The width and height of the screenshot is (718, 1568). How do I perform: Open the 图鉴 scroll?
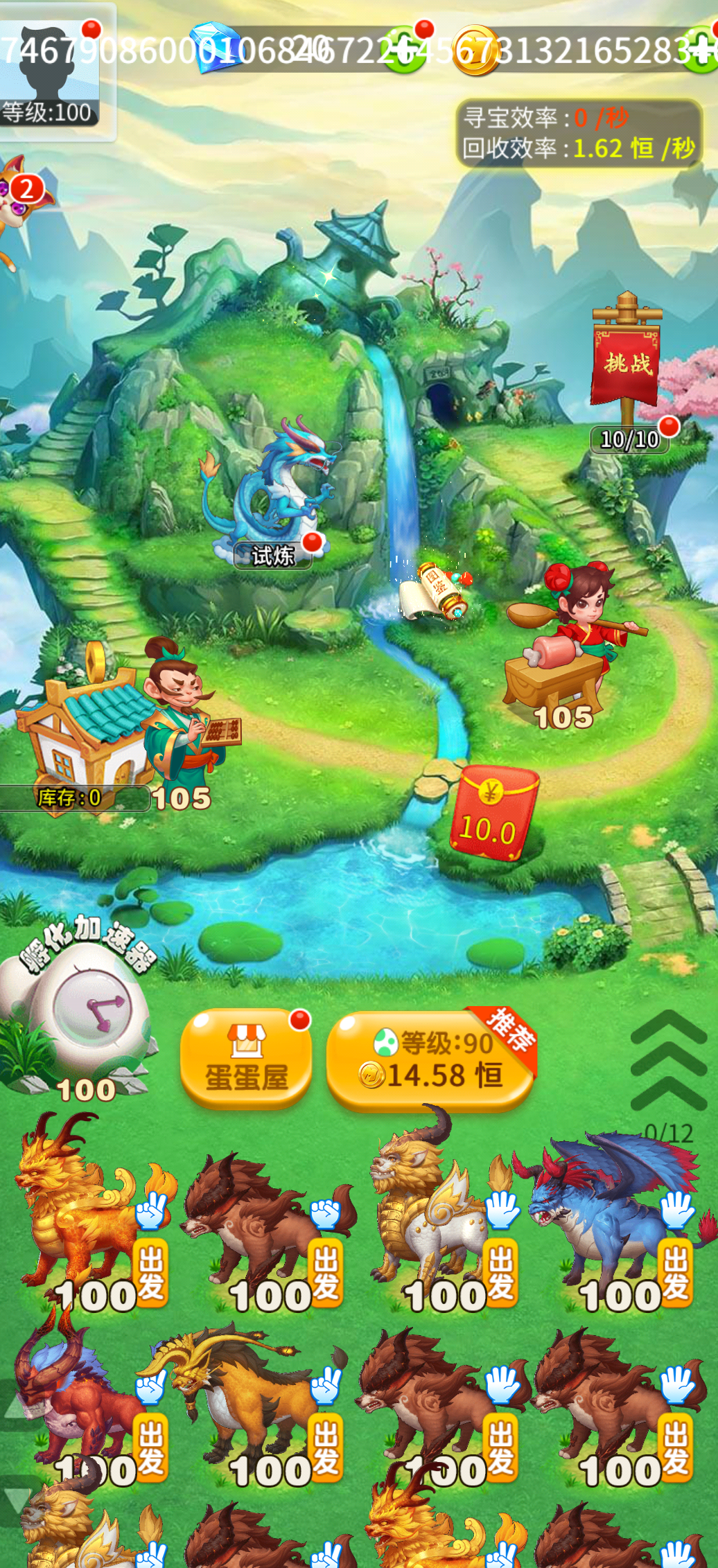pos(437,591)
